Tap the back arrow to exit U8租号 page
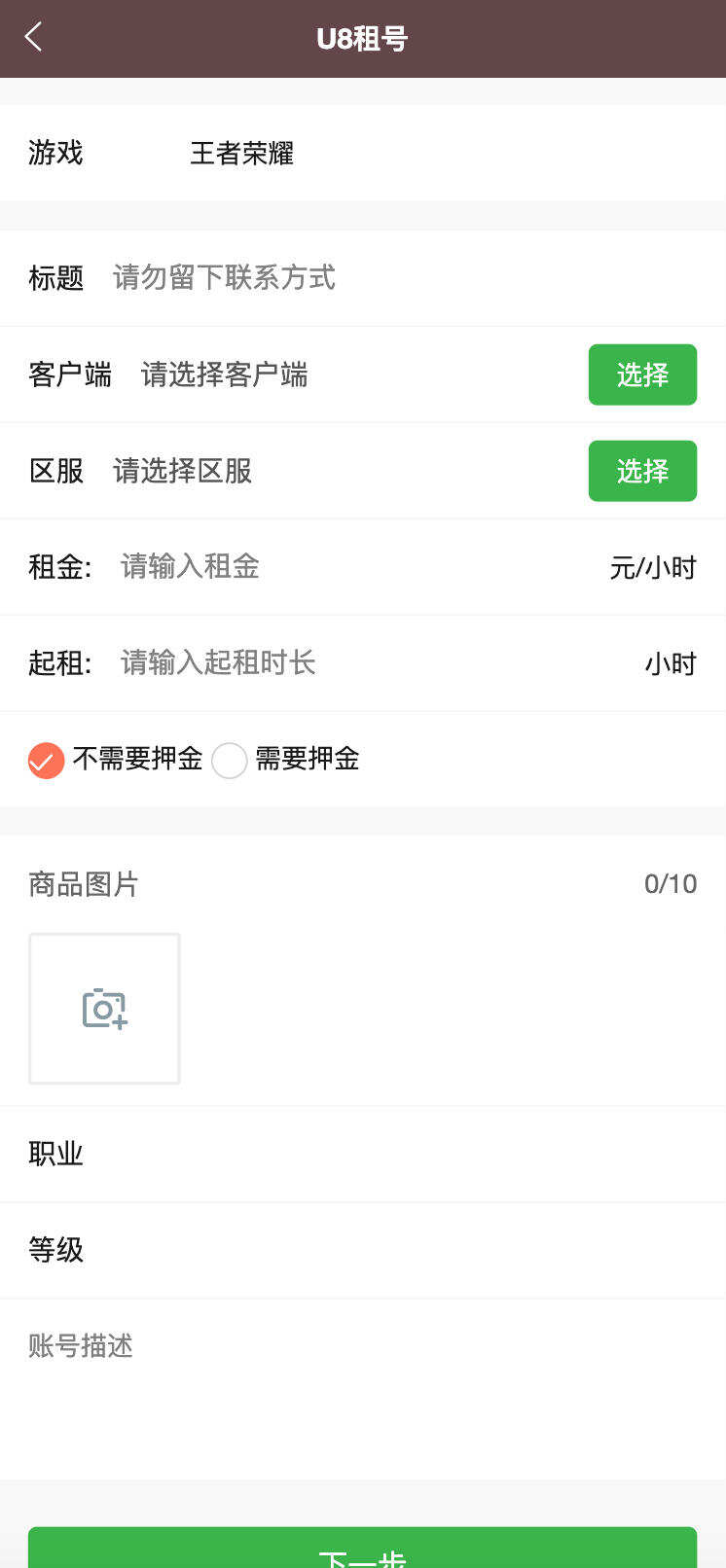This screenshot has height=1568, width=726. 32,37
